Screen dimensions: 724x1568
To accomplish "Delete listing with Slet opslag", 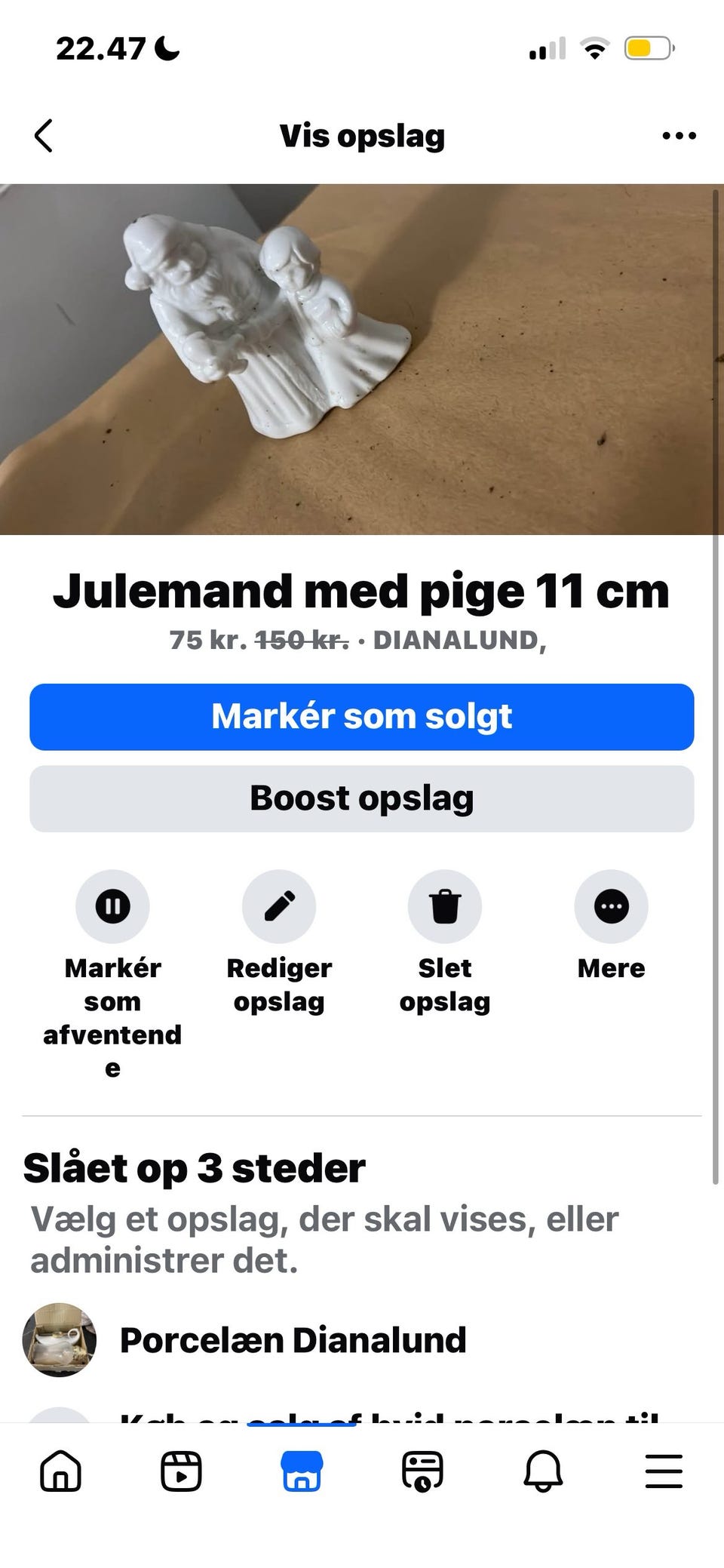I will pyautogui.click(x=445, y=906).
